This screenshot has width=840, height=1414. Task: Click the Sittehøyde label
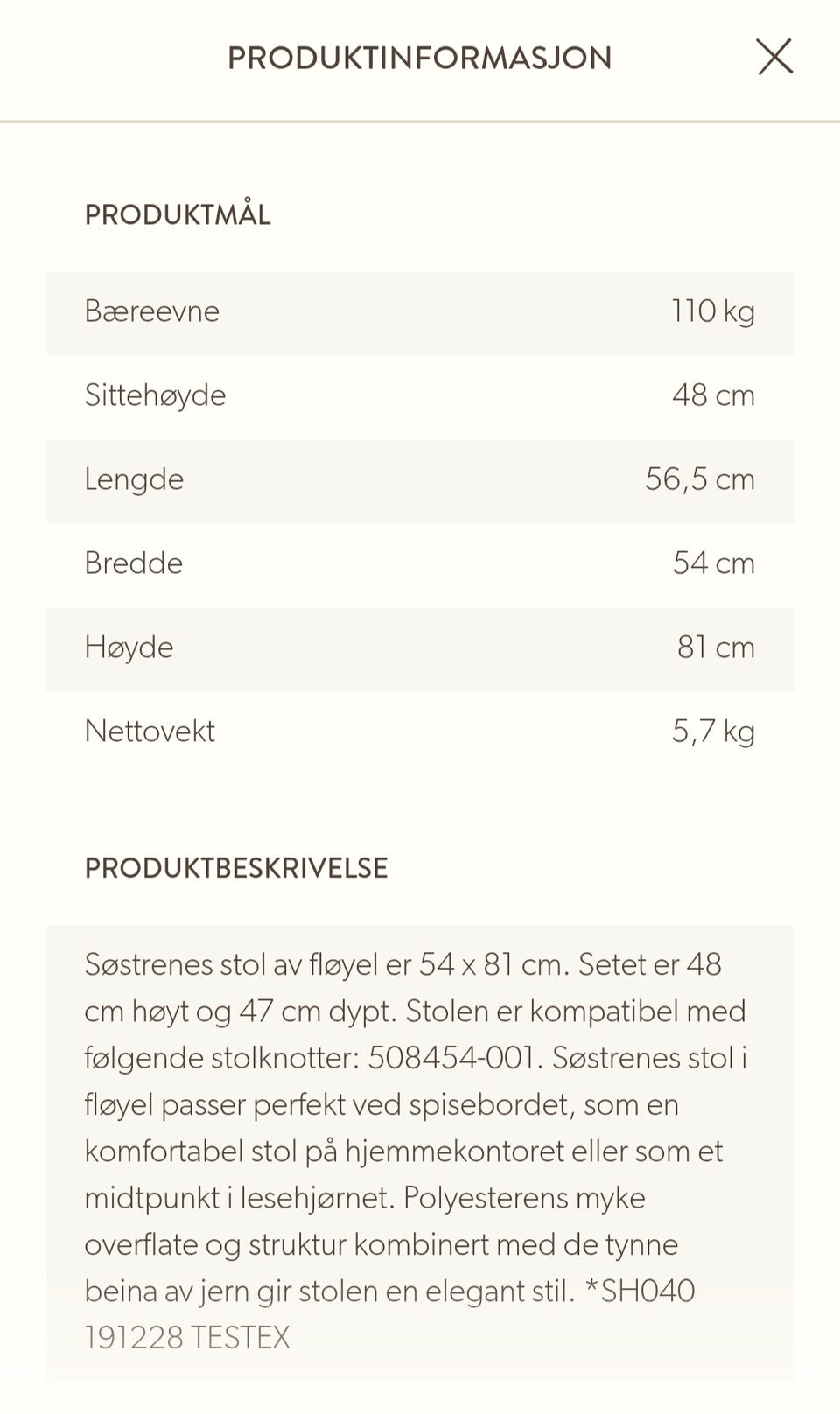[x=155, y=395]
